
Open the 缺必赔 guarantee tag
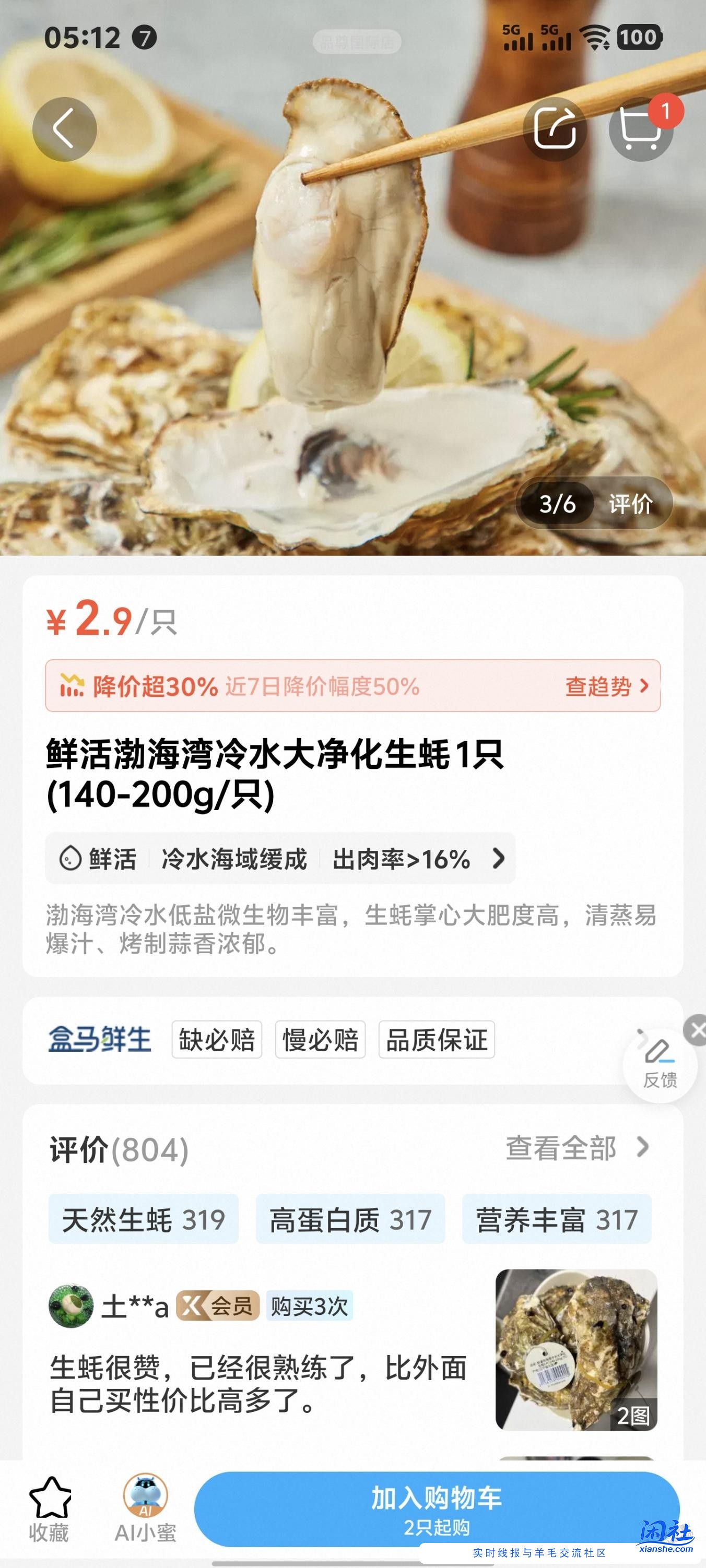point(217,1041)
